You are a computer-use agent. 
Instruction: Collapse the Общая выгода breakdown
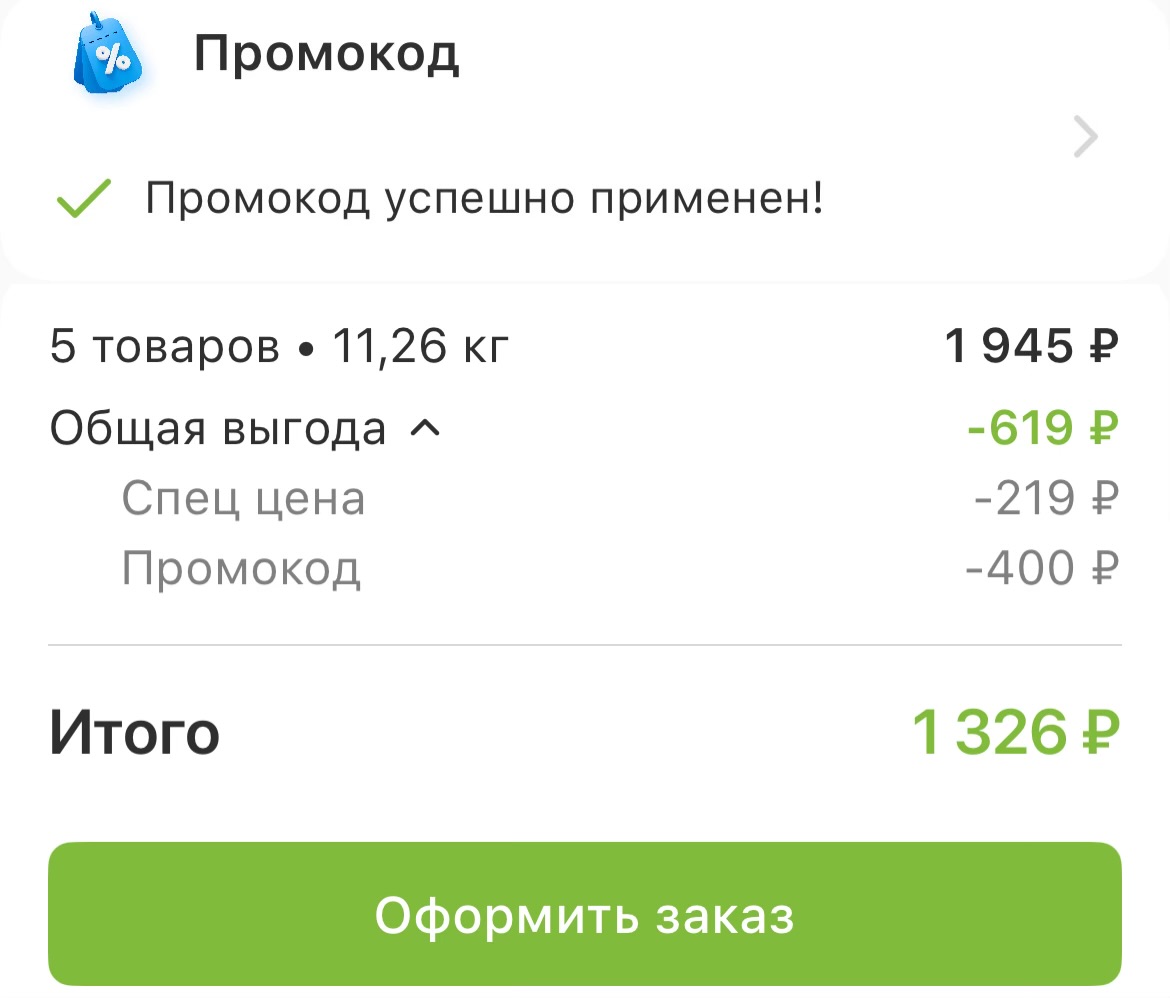coord(425,429)
